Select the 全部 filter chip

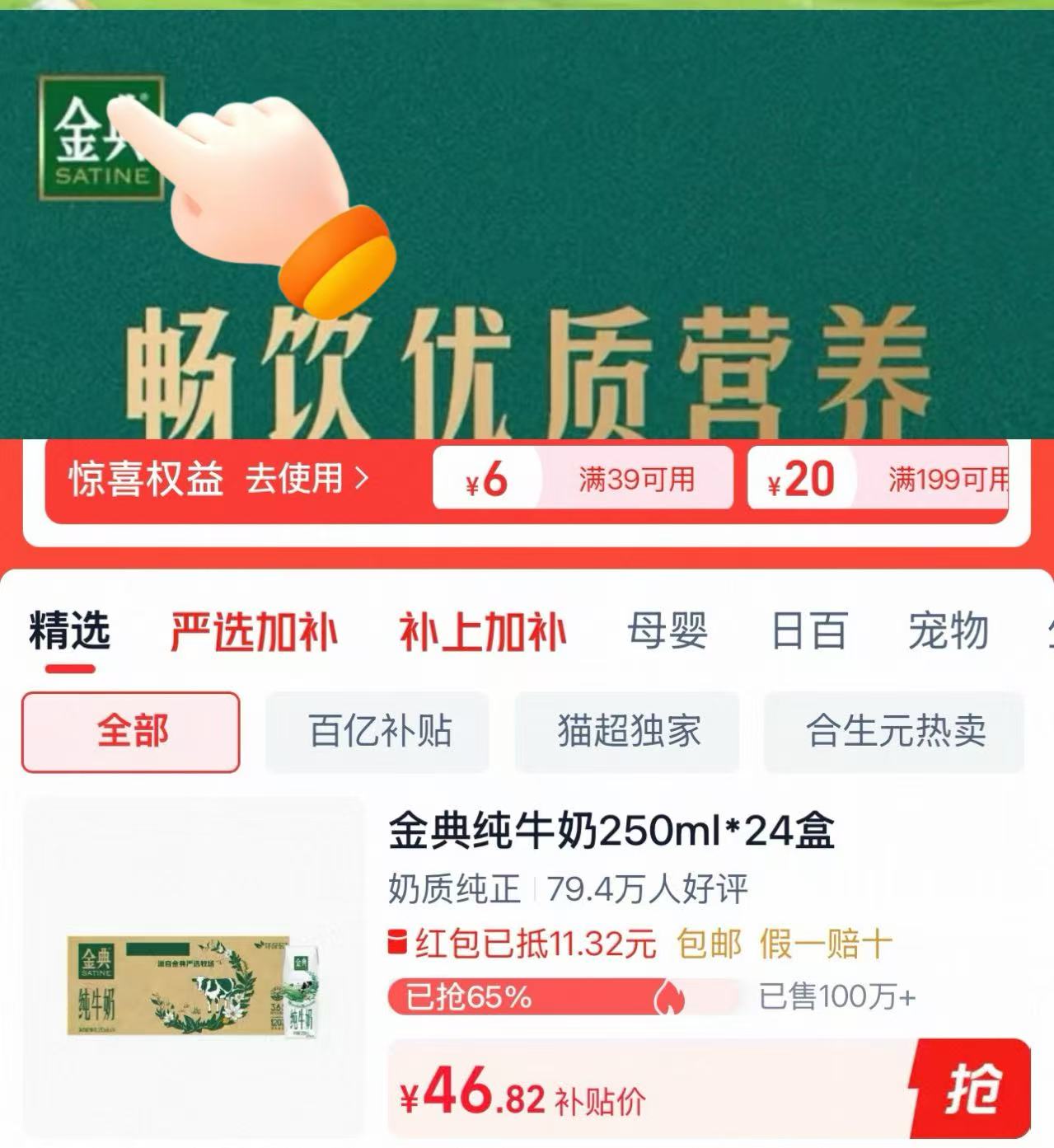131,732
